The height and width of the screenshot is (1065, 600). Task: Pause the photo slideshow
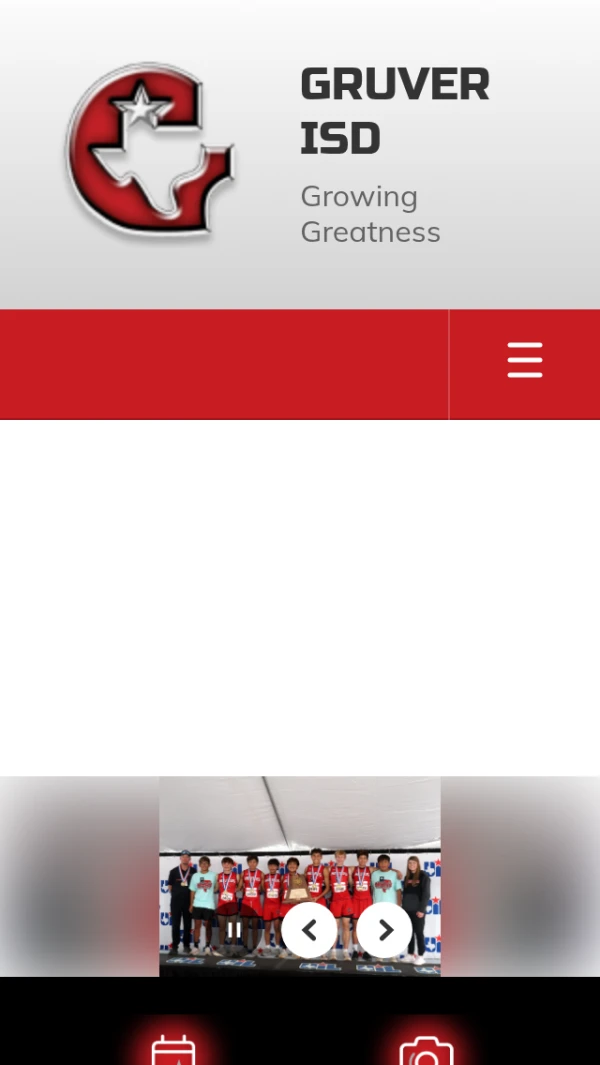coord(233,931)
